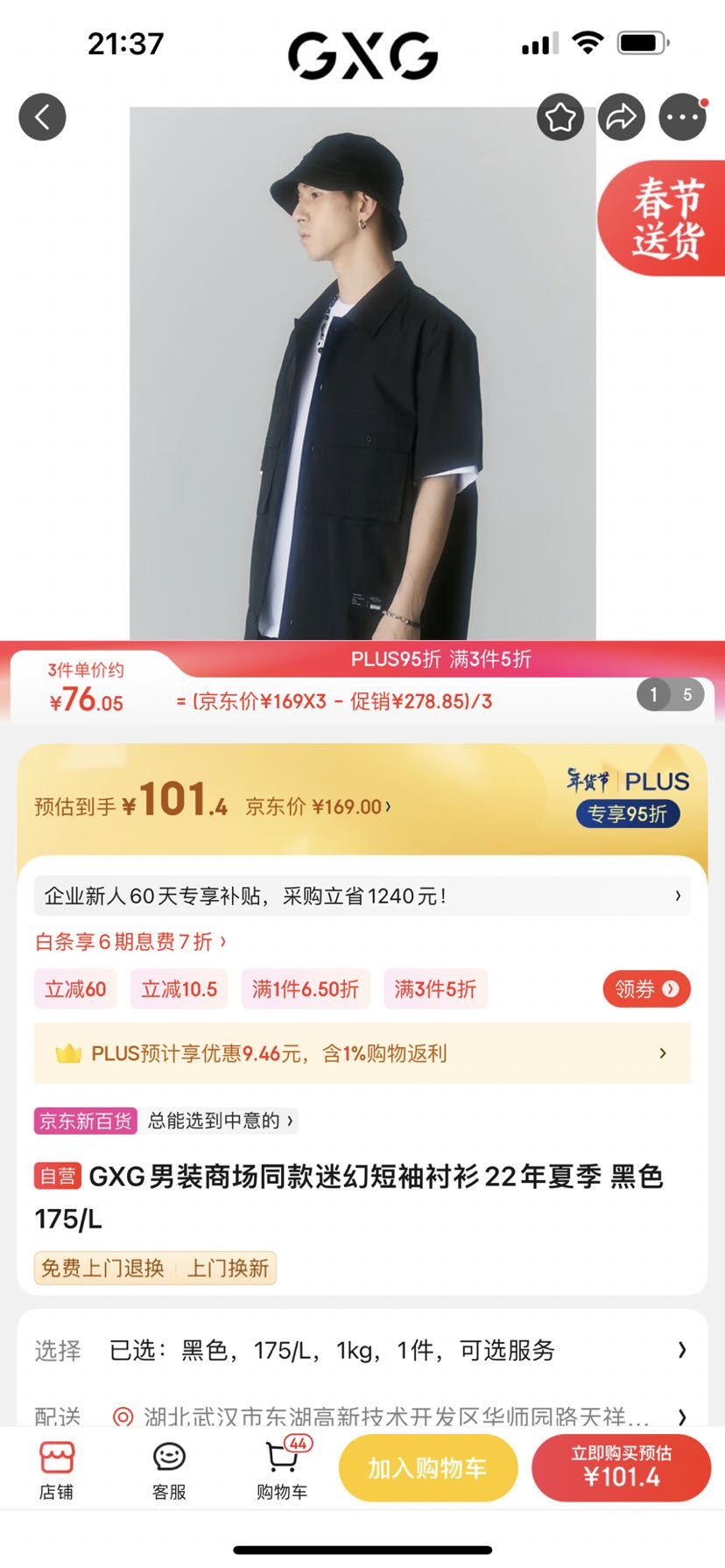
Task: Open the 店铺 shop icon
Action: point(58,1468)
